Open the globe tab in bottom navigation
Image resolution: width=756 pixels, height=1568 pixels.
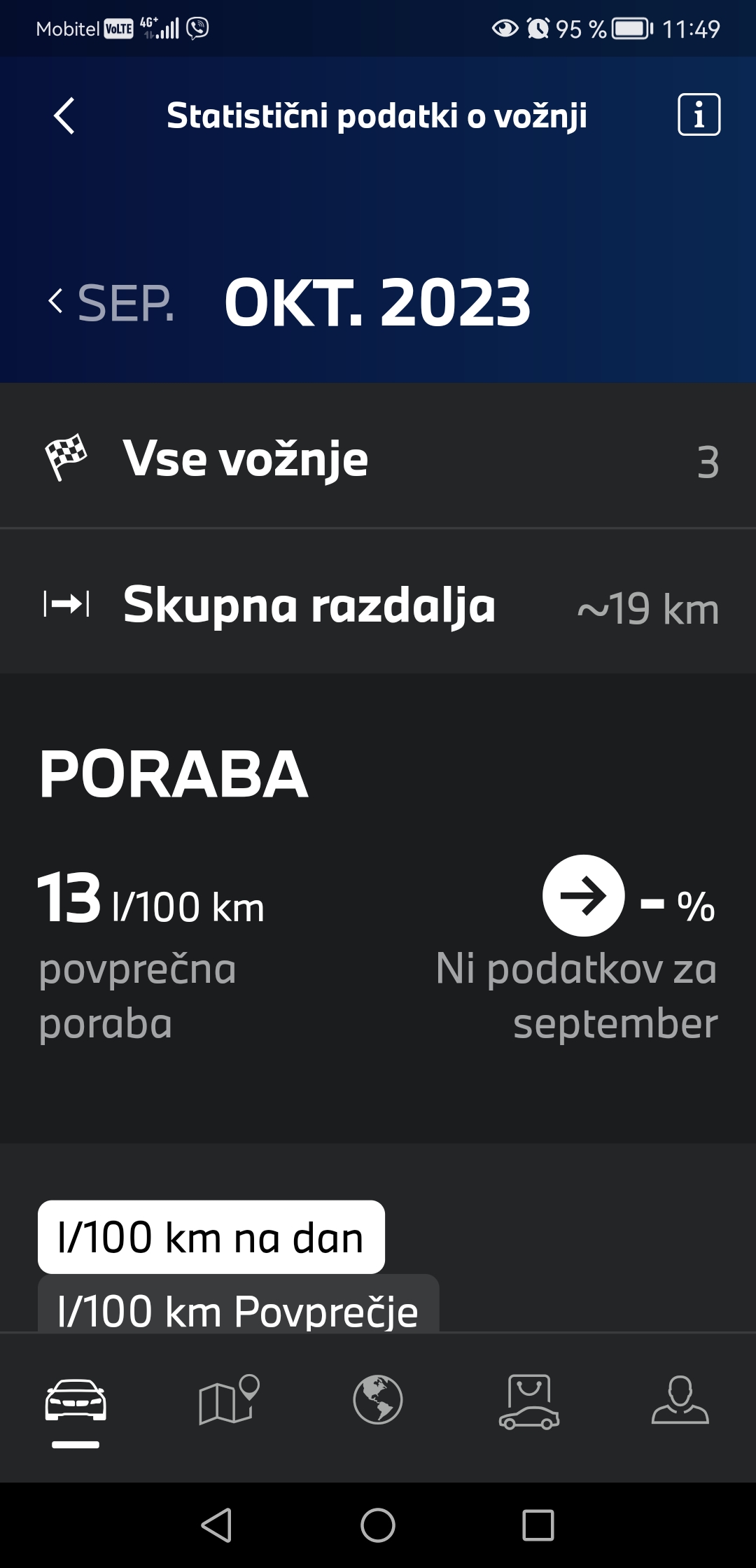378,1400
